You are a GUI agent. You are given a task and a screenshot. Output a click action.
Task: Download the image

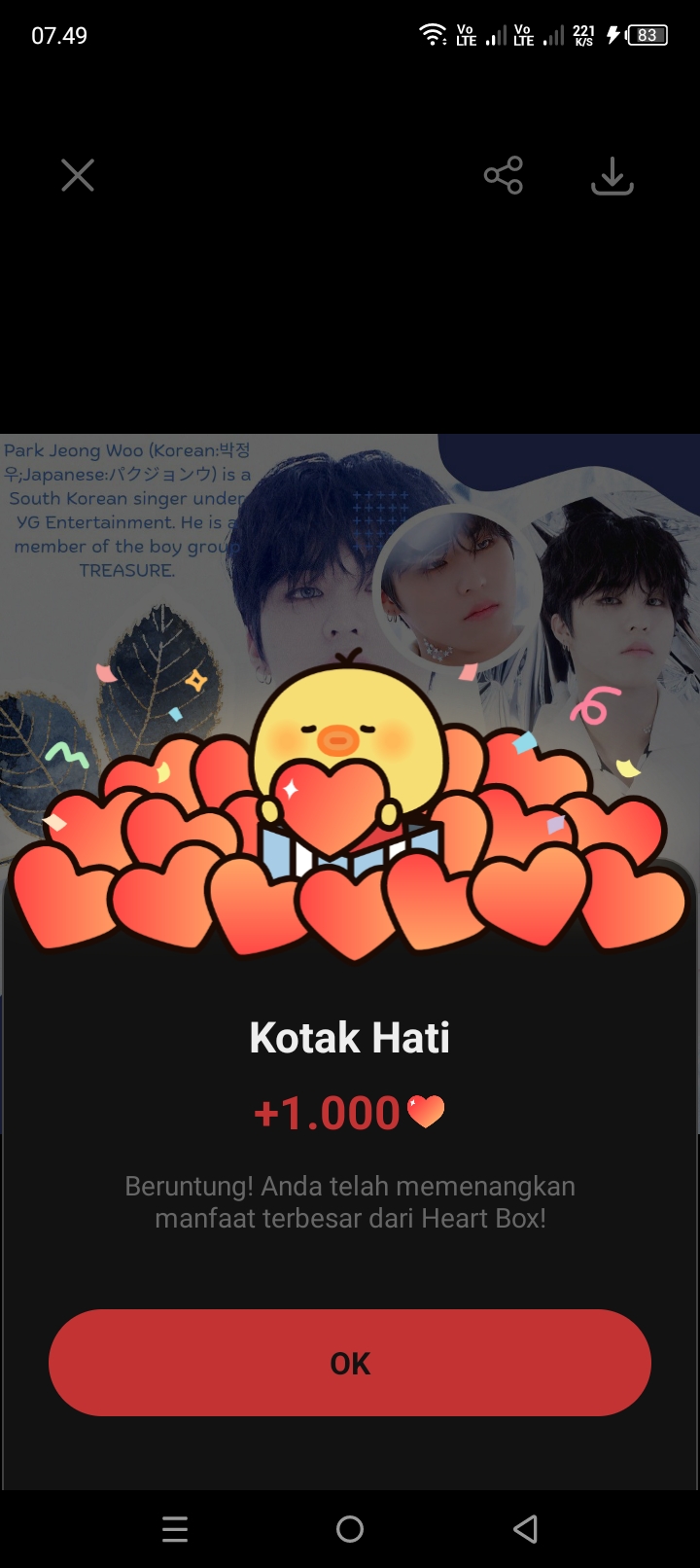pos(612,176)
